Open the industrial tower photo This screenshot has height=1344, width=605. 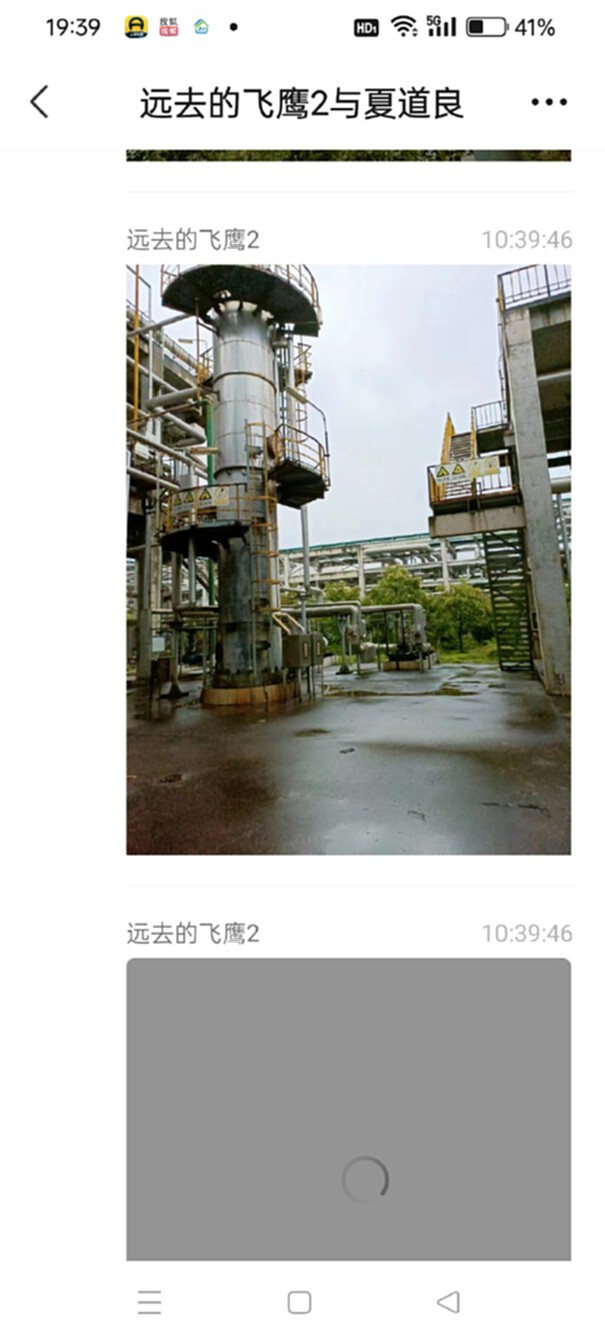pyautogui.click(x=348, y=559)
